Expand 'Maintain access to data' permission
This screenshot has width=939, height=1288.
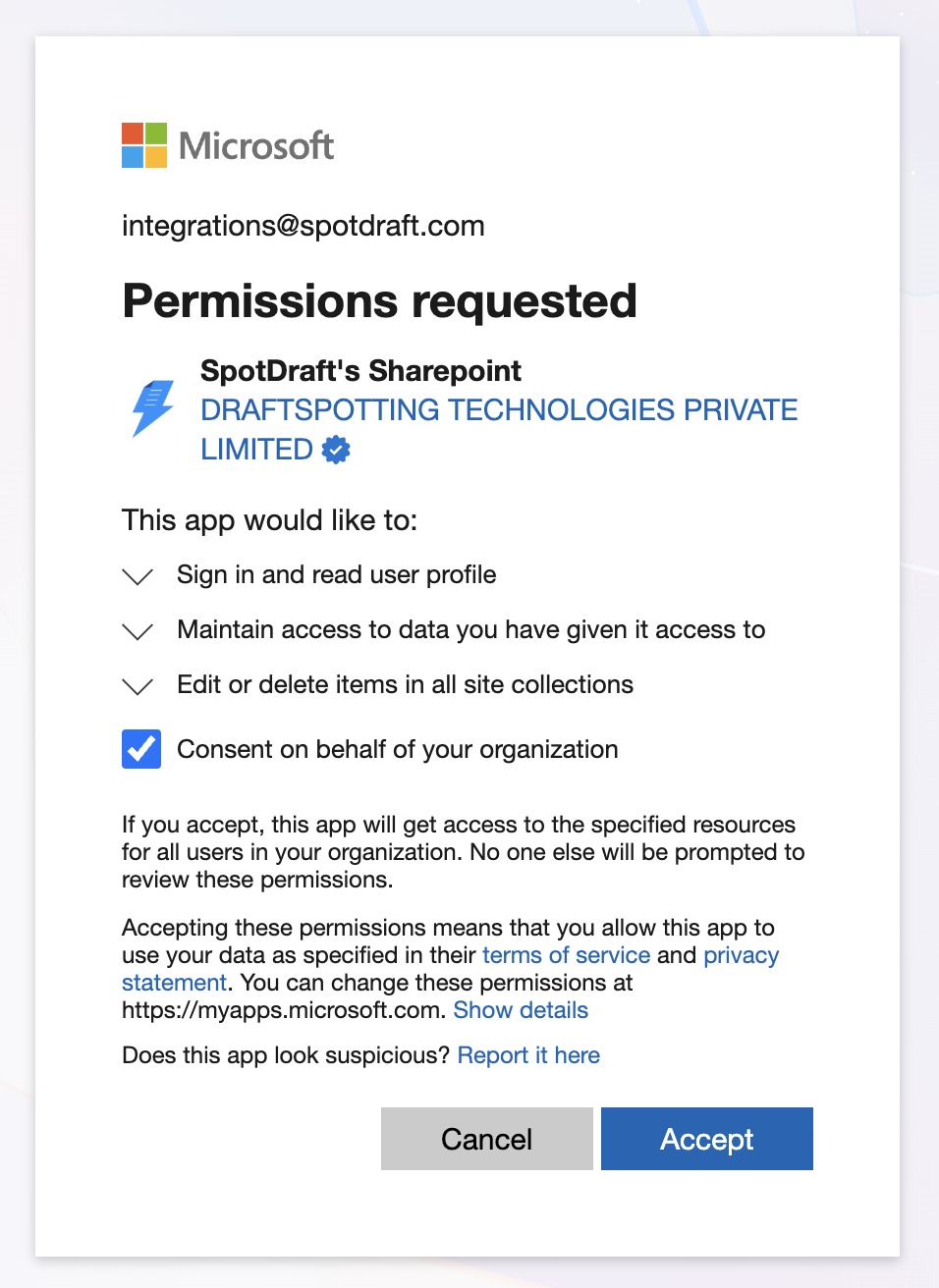[x=138, y=631]
